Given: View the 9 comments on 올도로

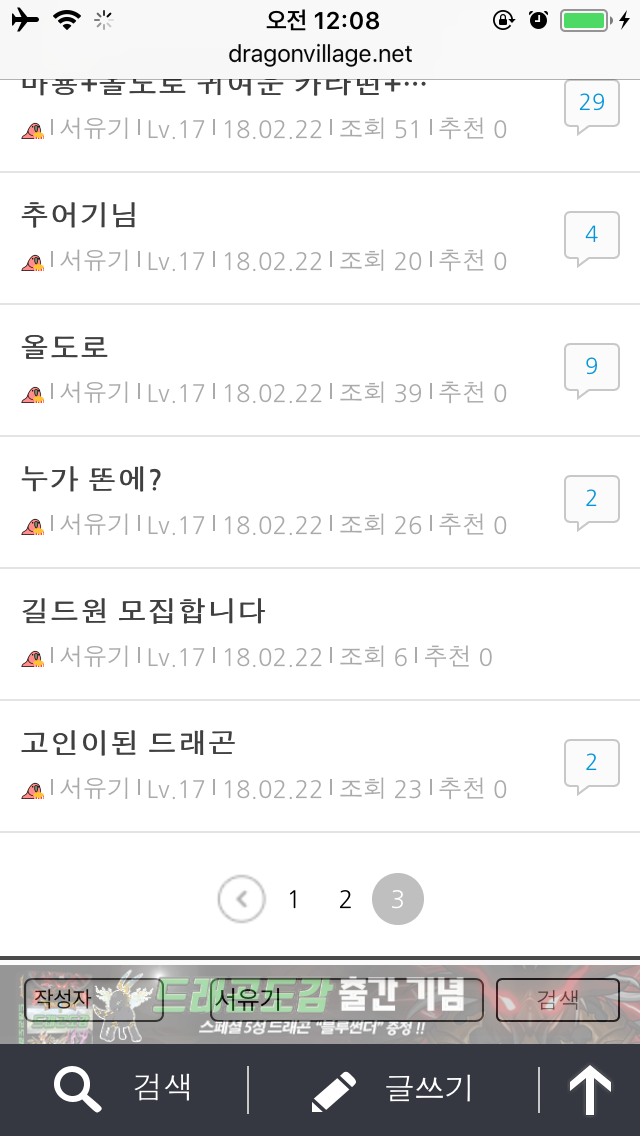Looking at the screenshot, I should click(591, 367).
